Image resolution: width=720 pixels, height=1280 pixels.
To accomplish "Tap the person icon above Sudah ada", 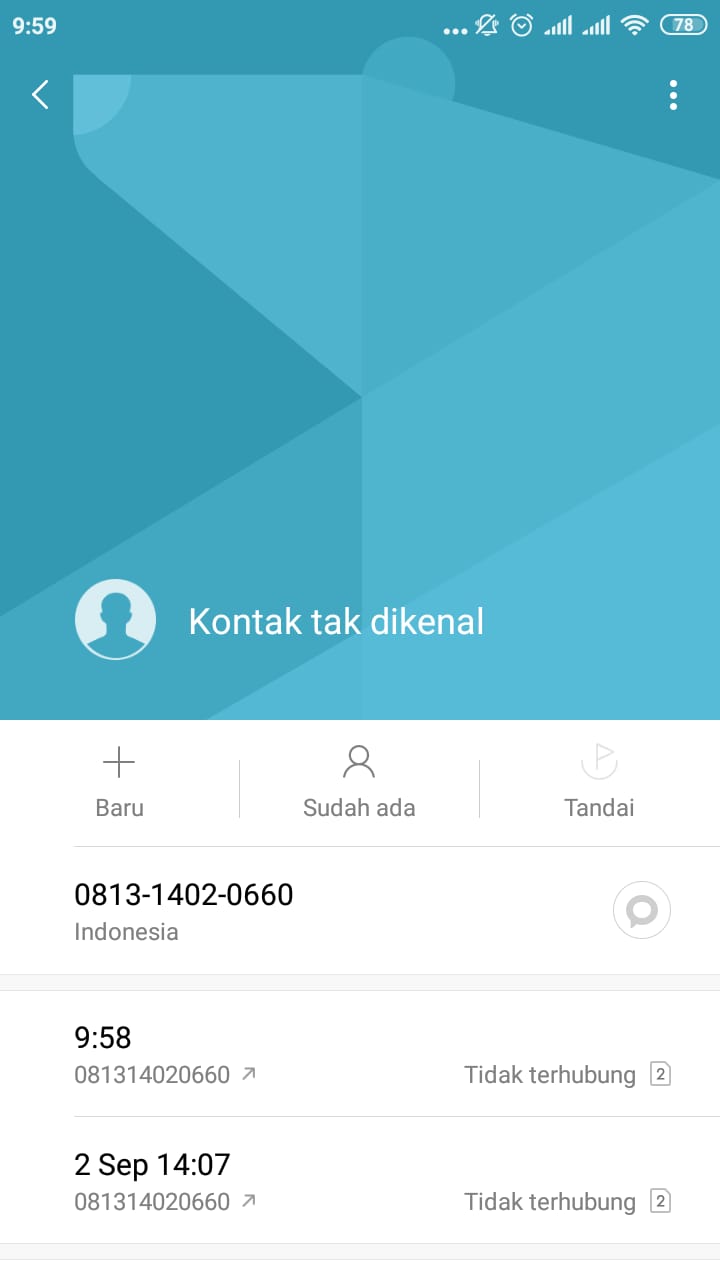I will pos(359,761).
